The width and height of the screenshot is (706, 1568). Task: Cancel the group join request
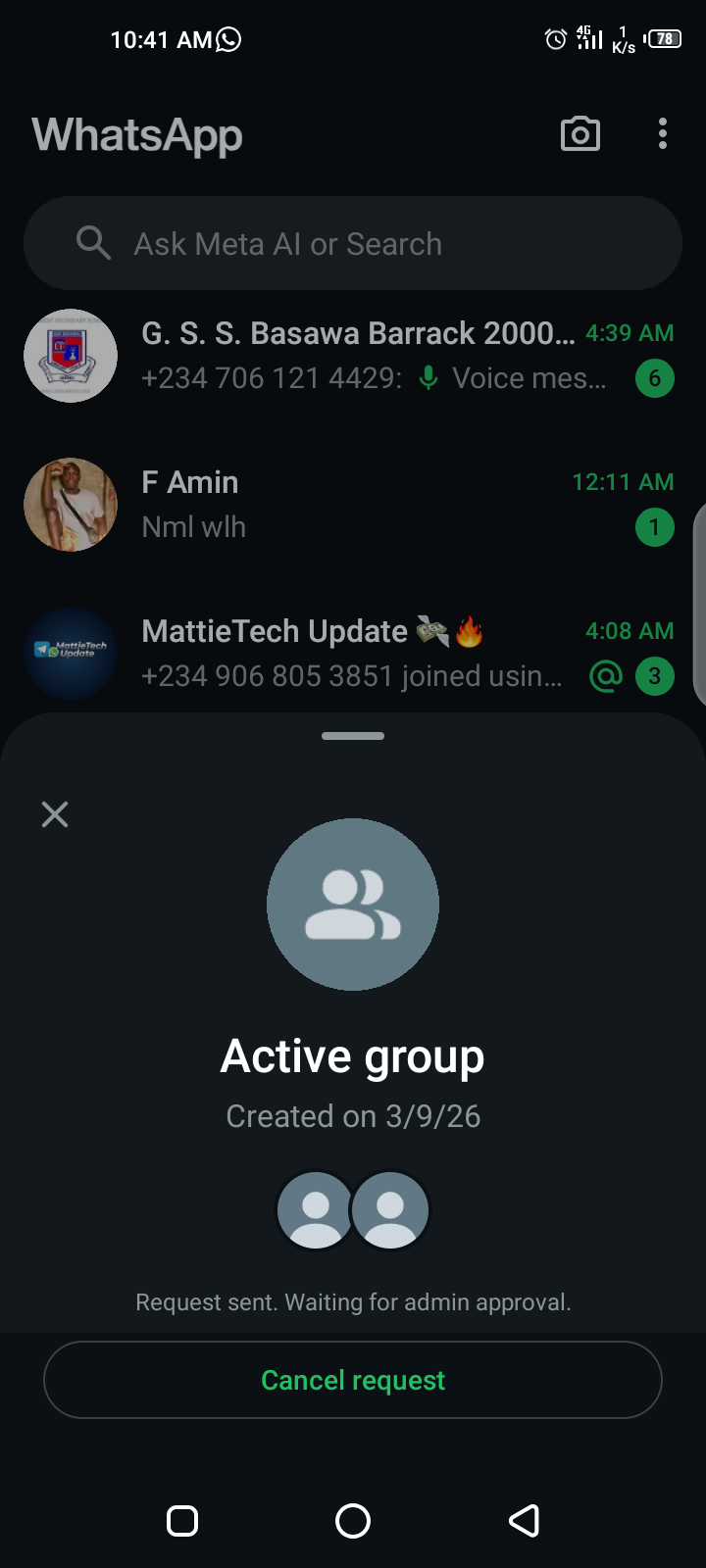tap(353, 1380)
